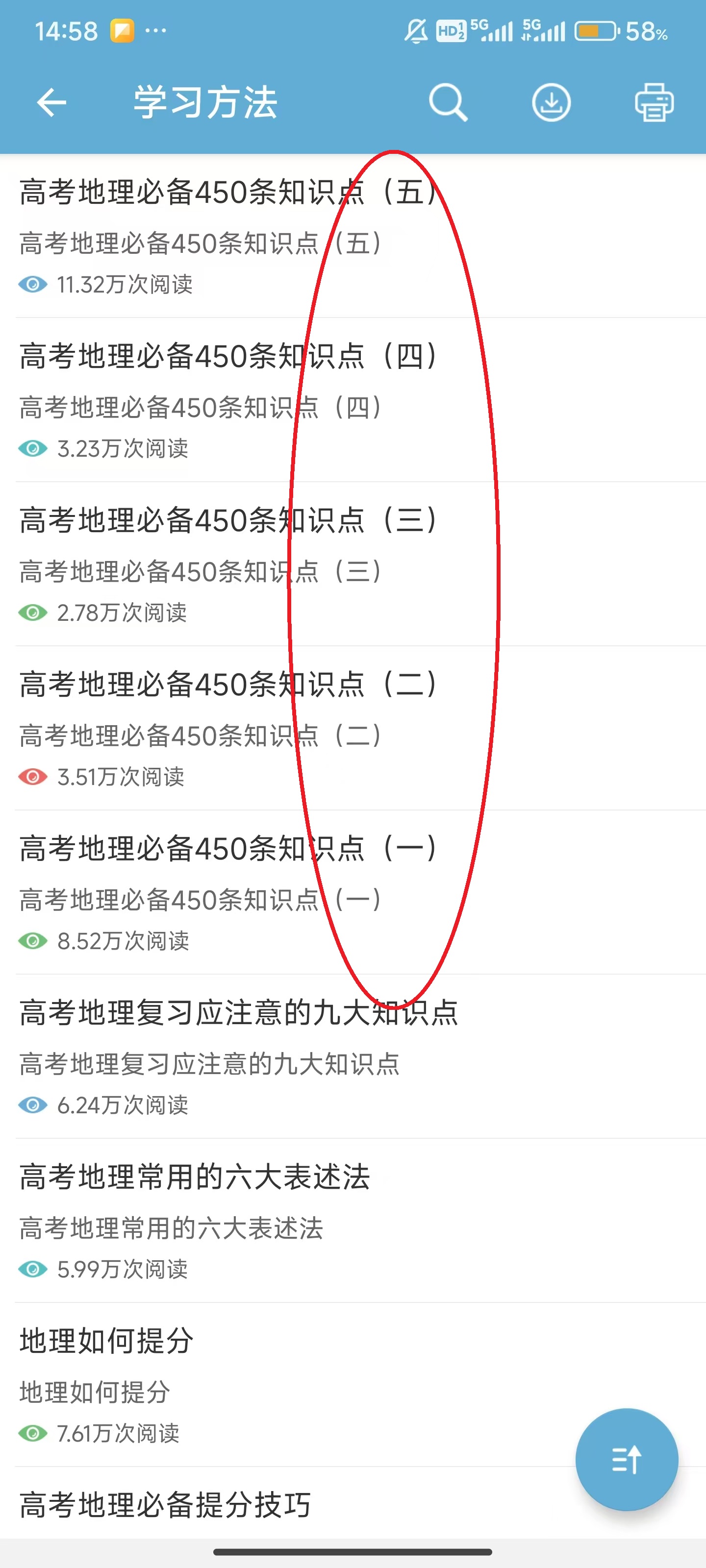Open the search icon
The height and width of the screenshot is (1568, 706).
click(448, 102)
